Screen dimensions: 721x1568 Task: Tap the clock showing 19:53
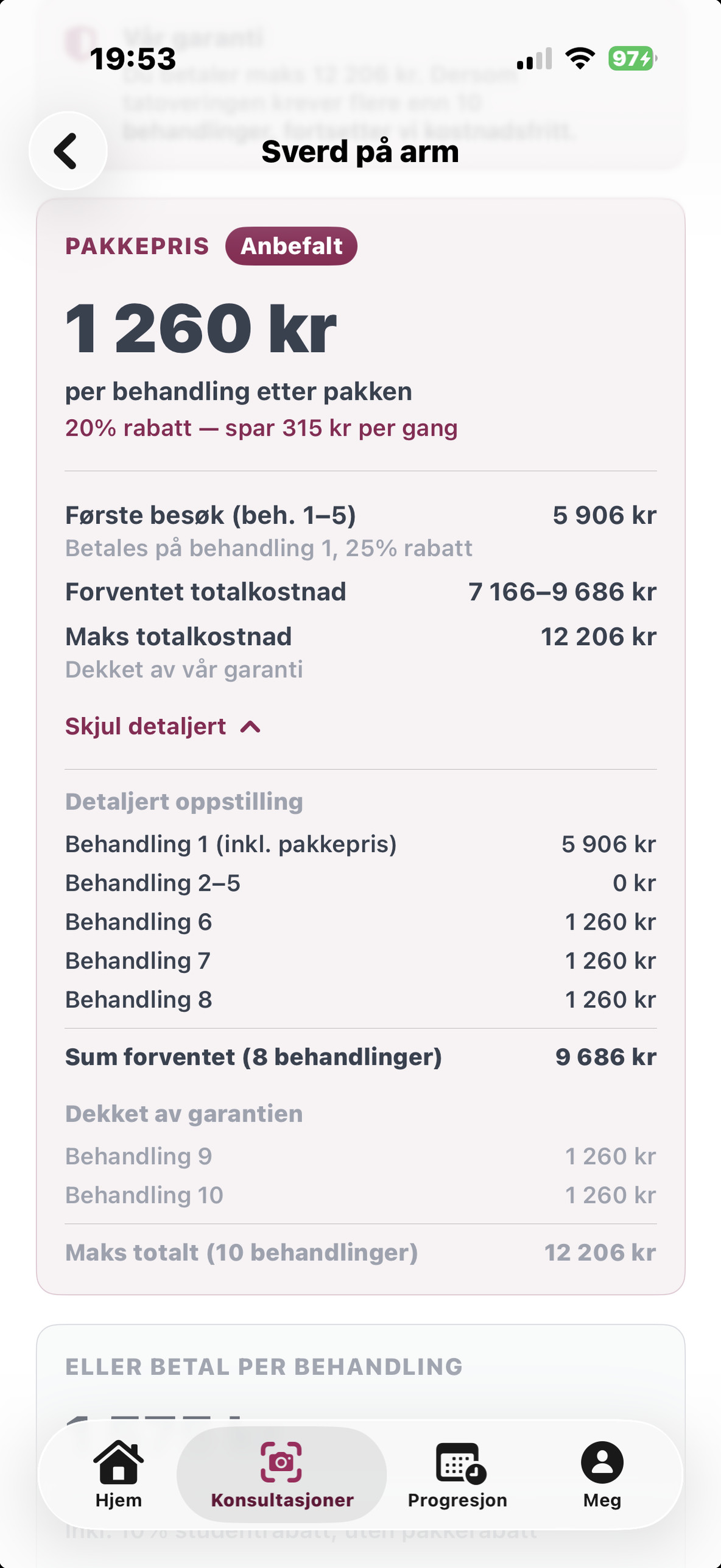[133, 59]
